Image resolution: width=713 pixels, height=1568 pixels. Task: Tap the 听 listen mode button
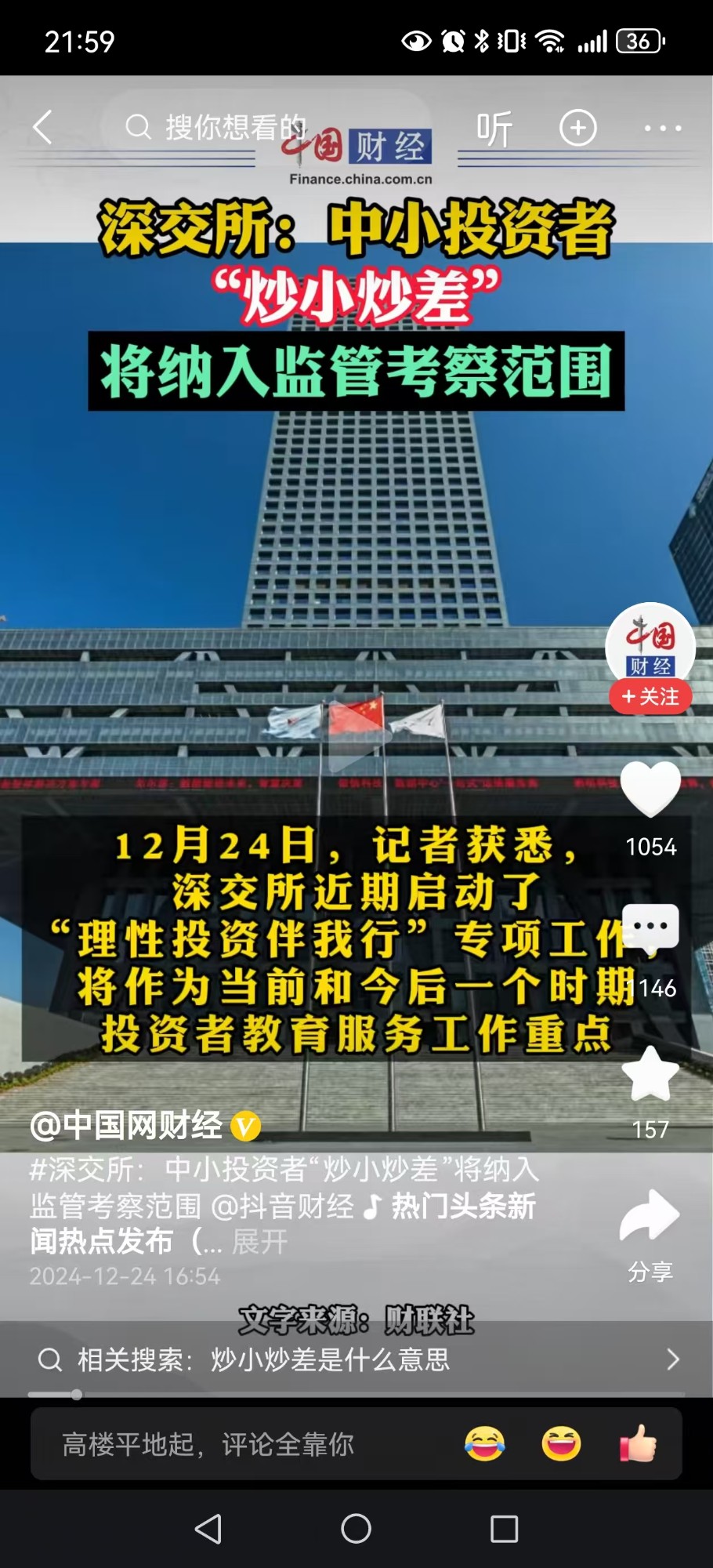(x=494, y=128)
